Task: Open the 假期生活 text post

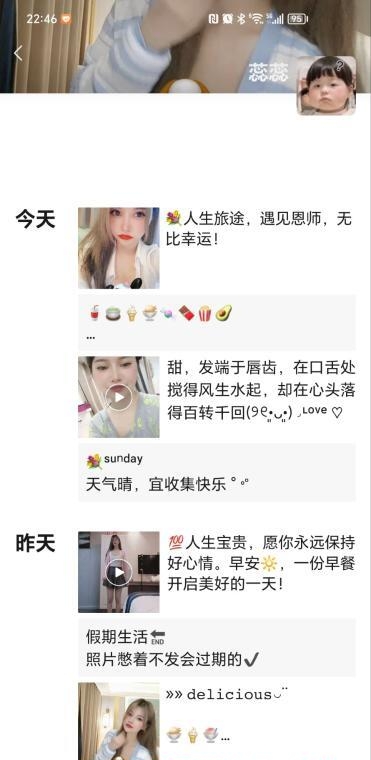Action: point(217,648)
